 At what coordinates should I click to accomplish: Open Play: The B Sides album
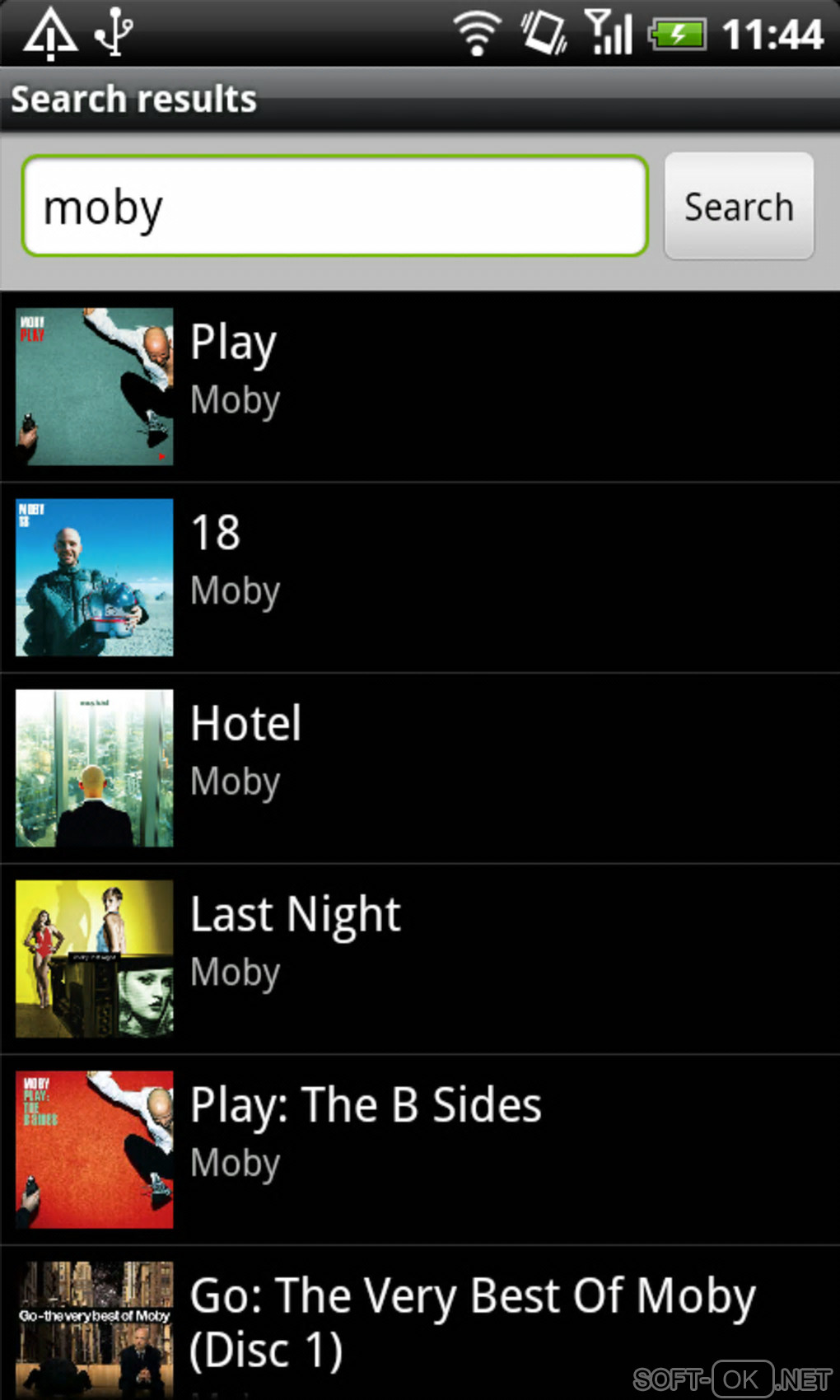point(420,1149)
